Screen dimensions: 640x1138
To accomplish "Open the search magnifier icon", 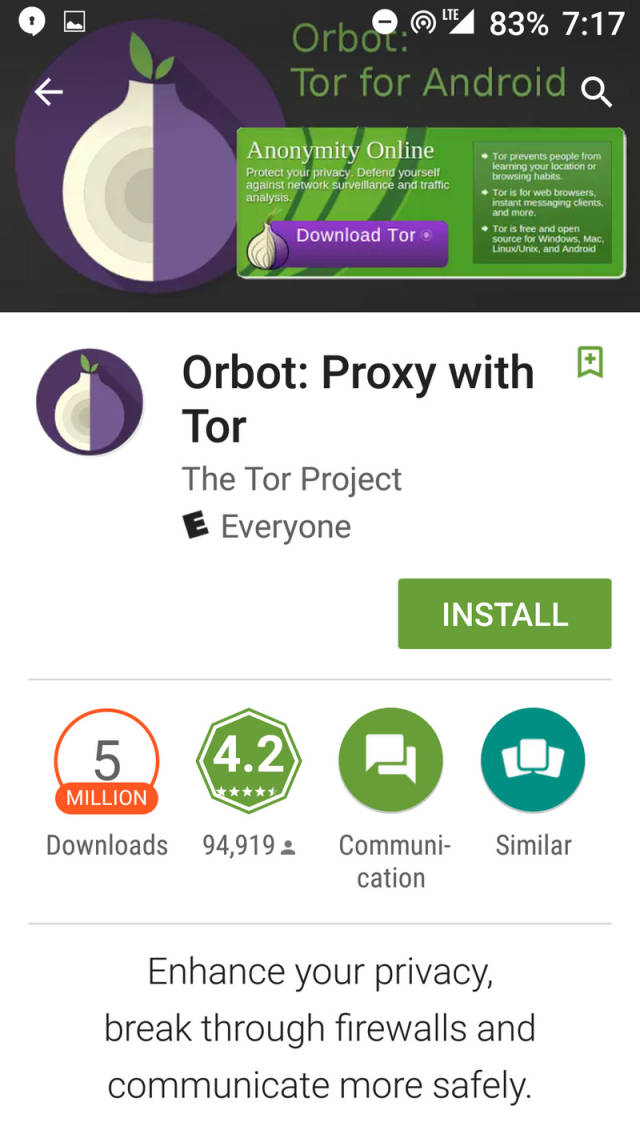I will [596, 92].
